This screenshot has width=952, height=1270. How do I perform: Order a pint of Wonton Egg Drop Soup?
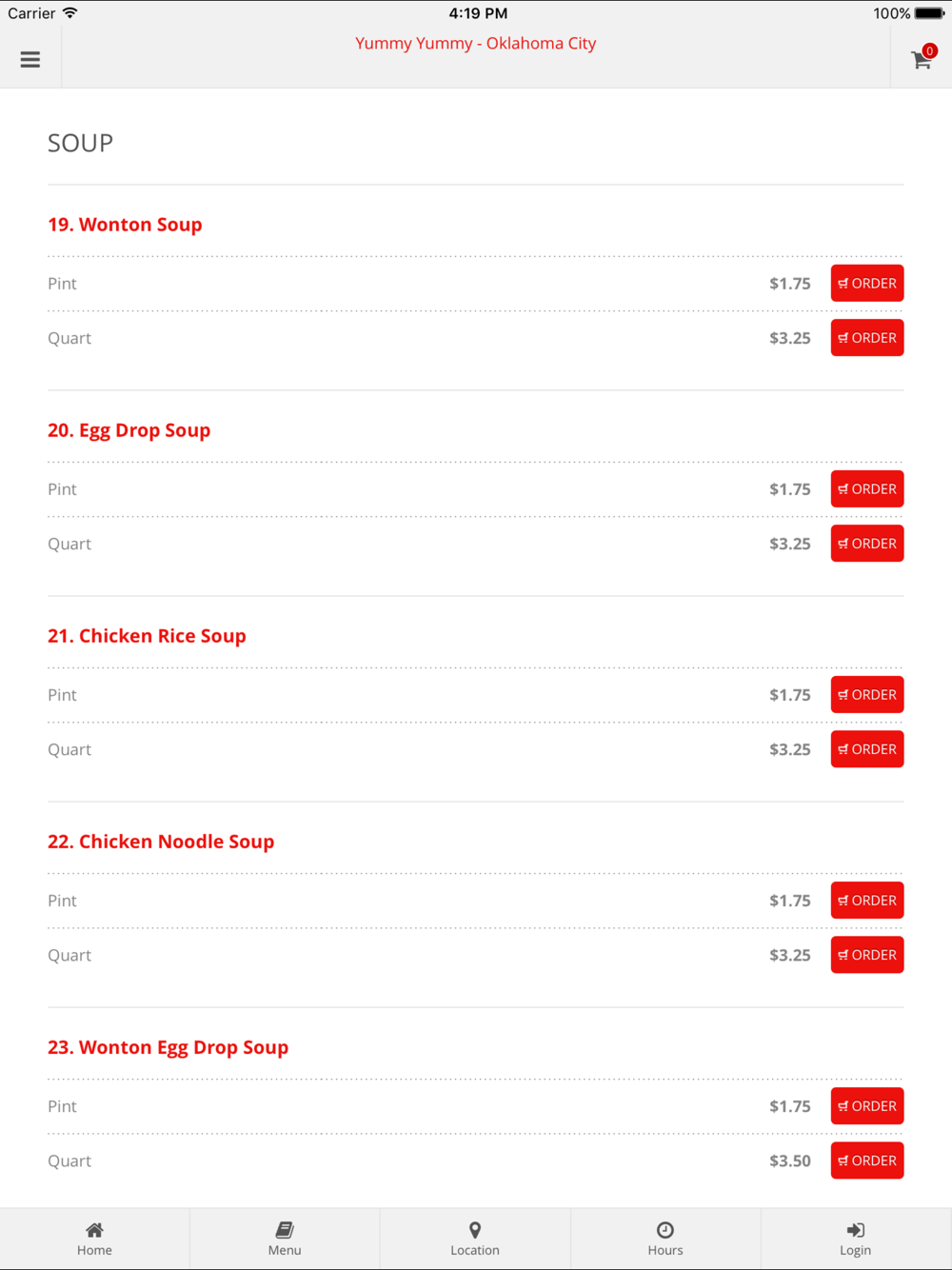pos(866,1106)
